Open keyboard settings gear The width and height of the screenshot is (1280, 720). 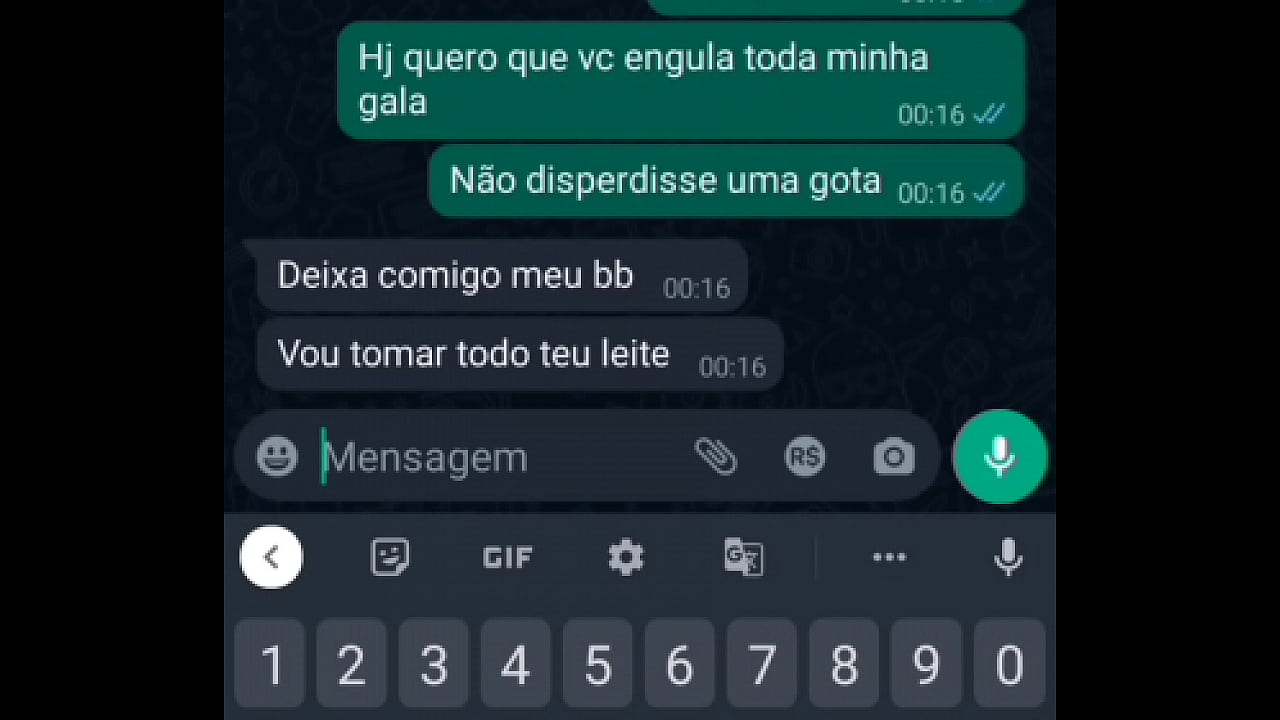(x=626, y=557)
